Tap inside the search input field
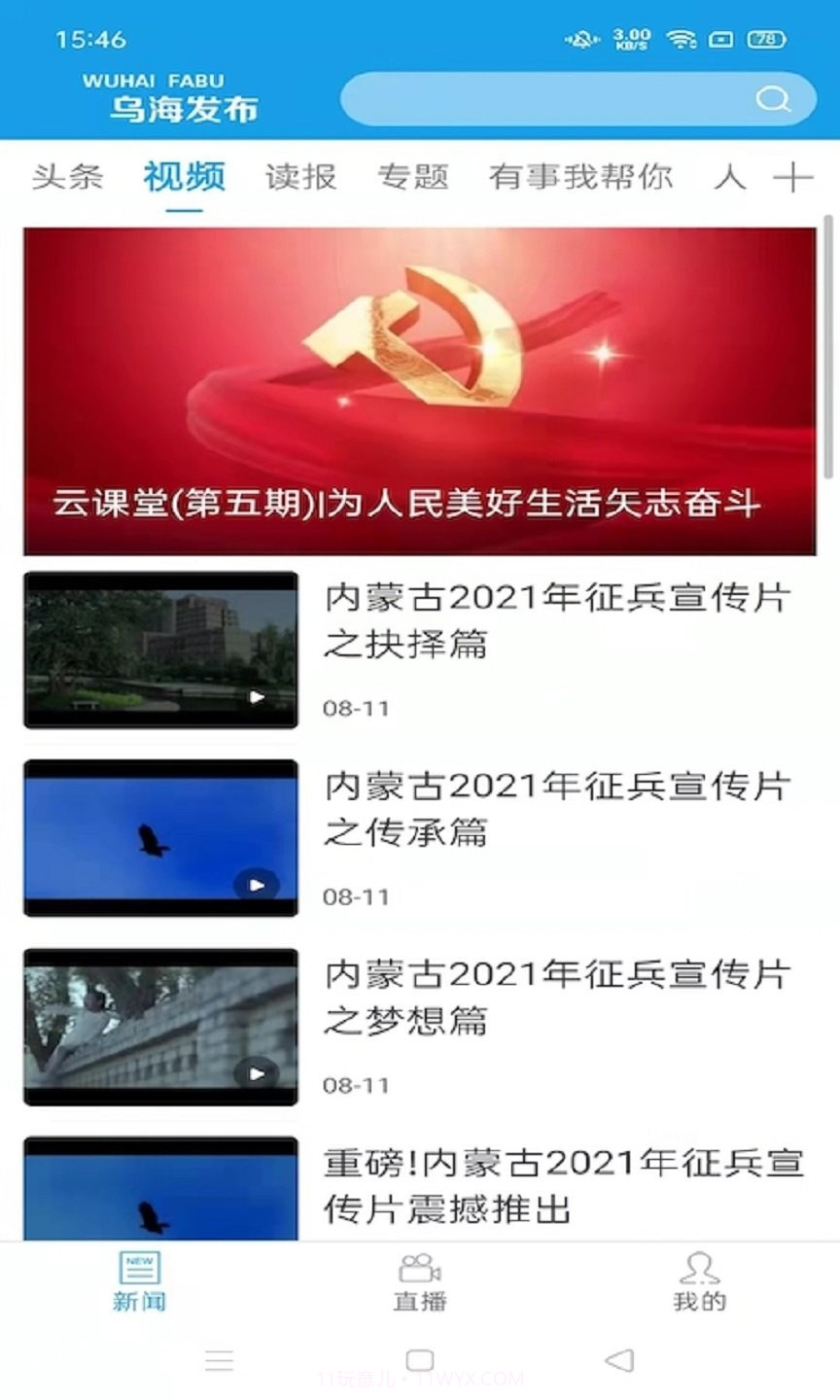 click(x=544, y=96)
